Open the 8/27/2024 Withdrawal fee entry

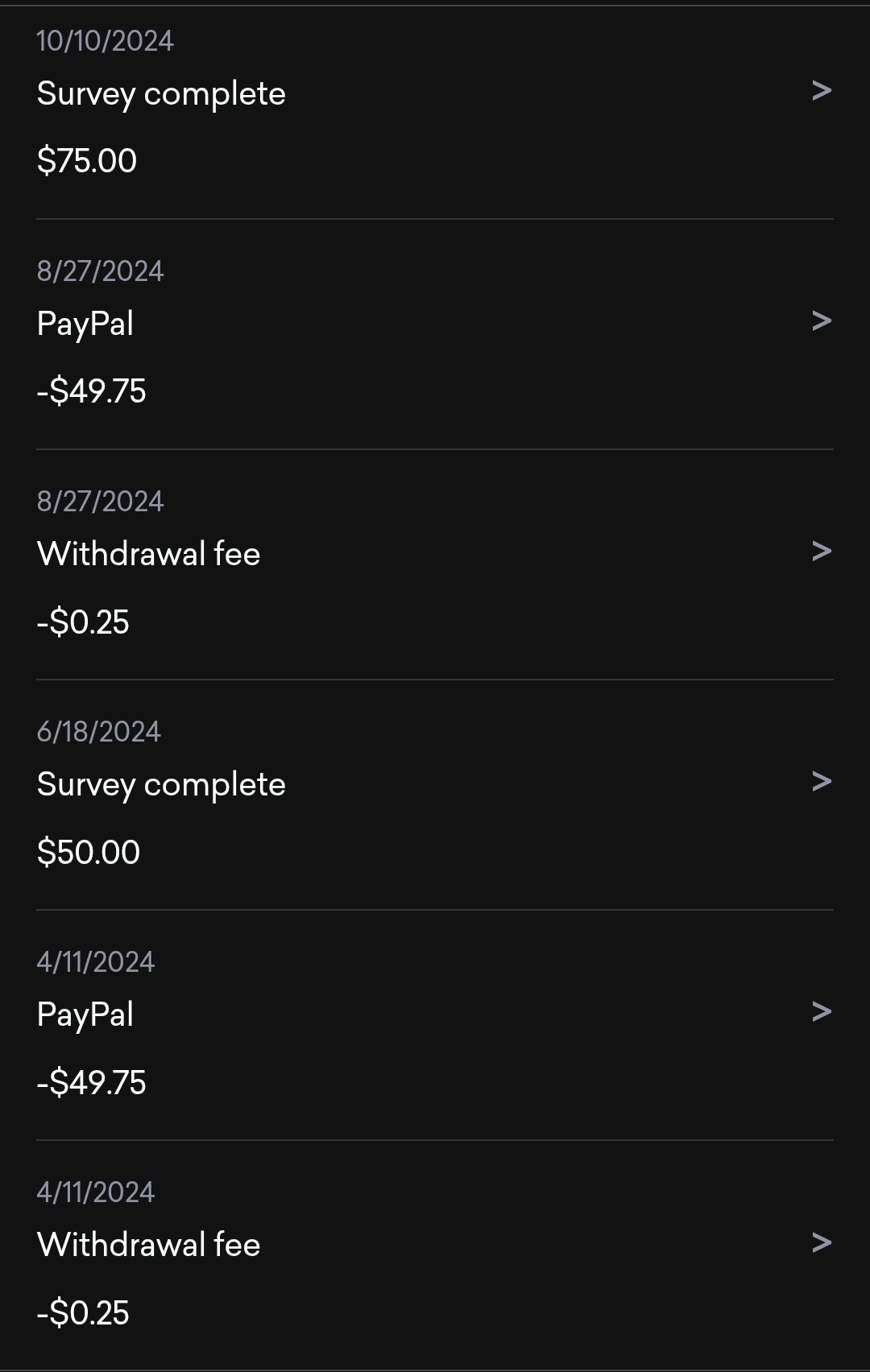pos(435,561)
